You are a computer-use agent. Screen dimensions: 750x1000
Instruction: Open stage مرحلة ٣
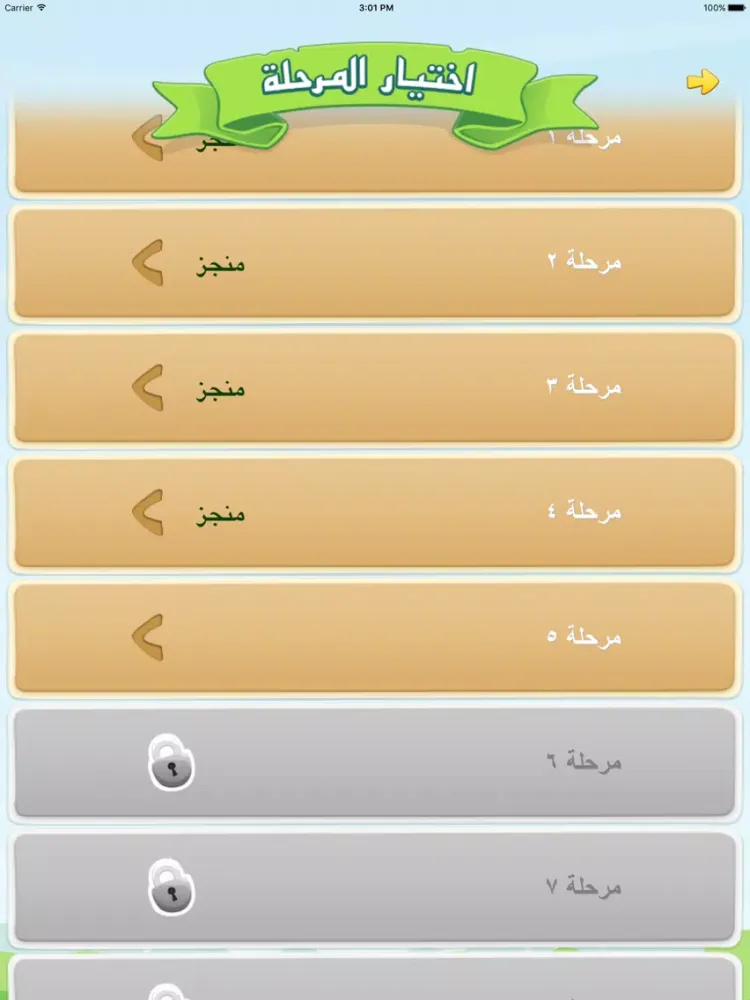tap(375, 388)
